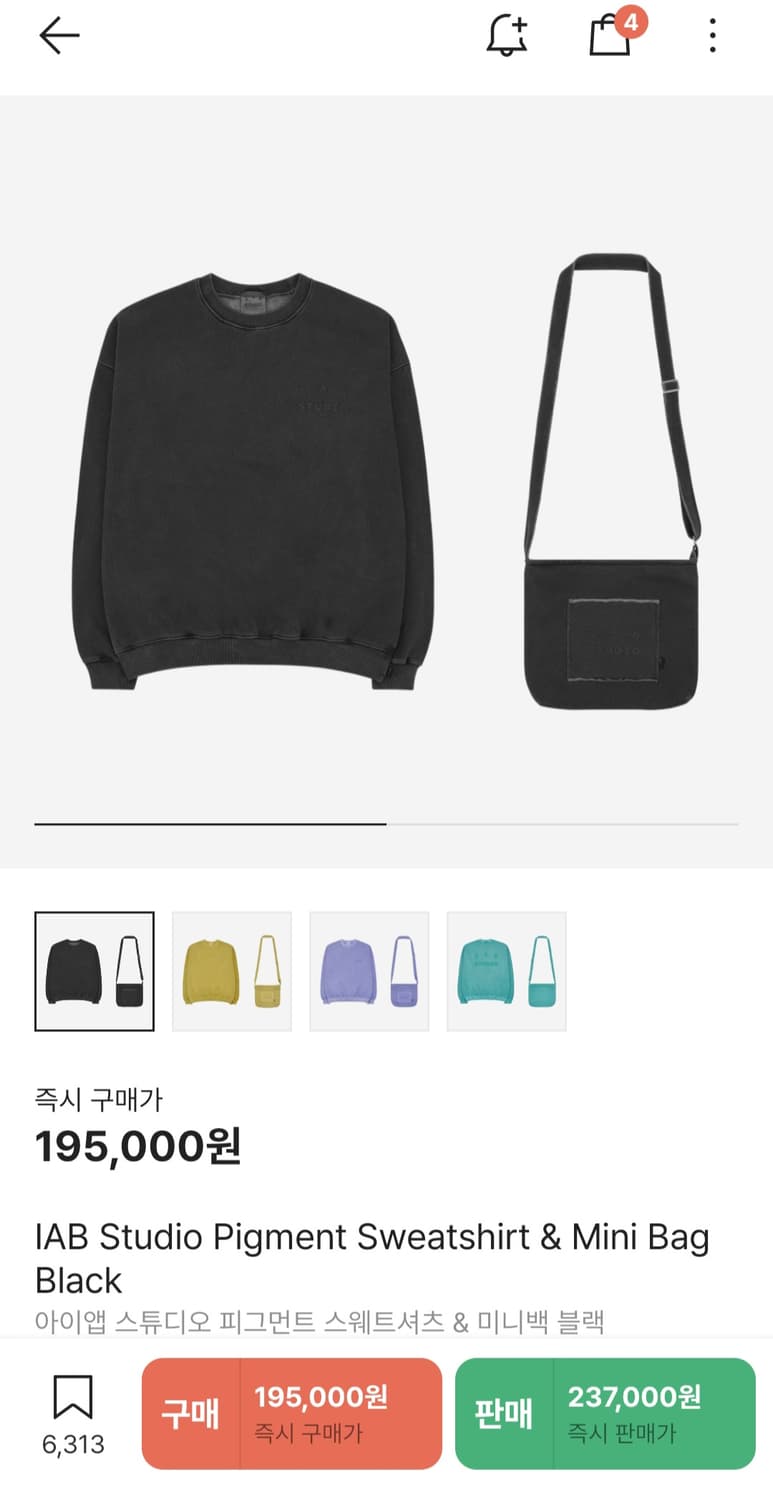
Task: Select the teal colorway thumbnail
Action: [506, 970]
